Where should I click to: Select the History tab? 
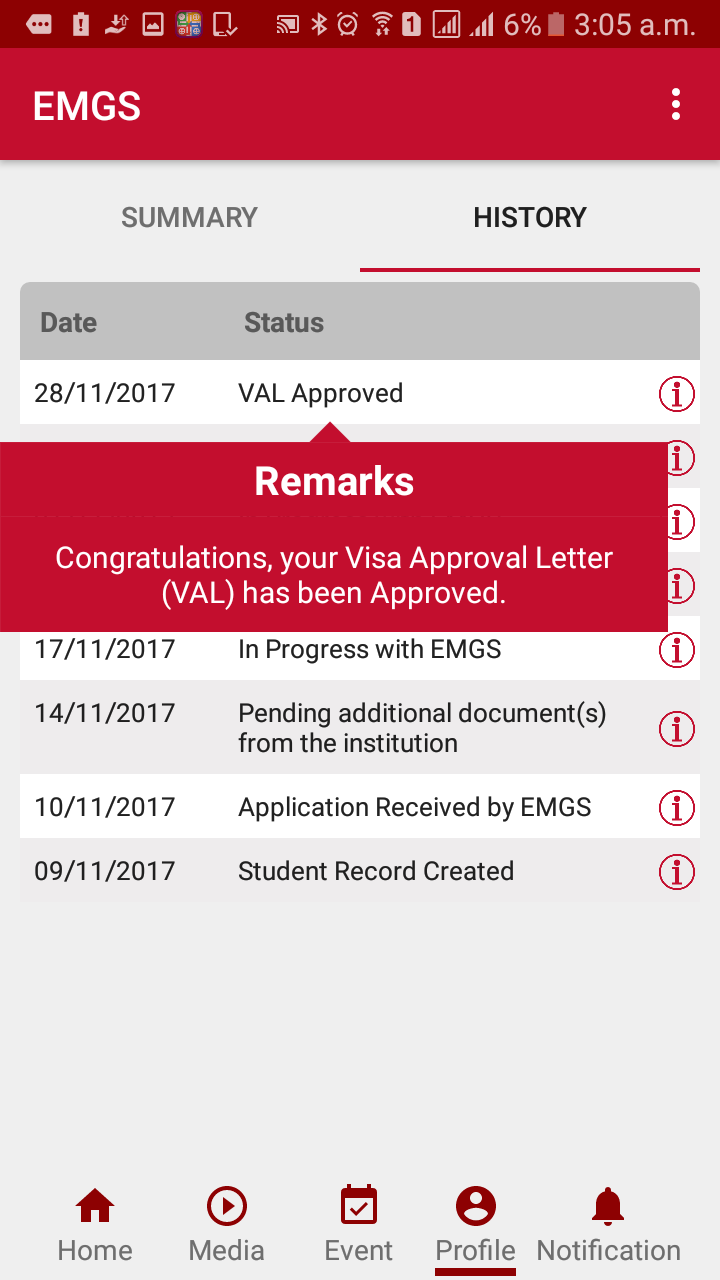pyautogui.click(x=530, y=218)
